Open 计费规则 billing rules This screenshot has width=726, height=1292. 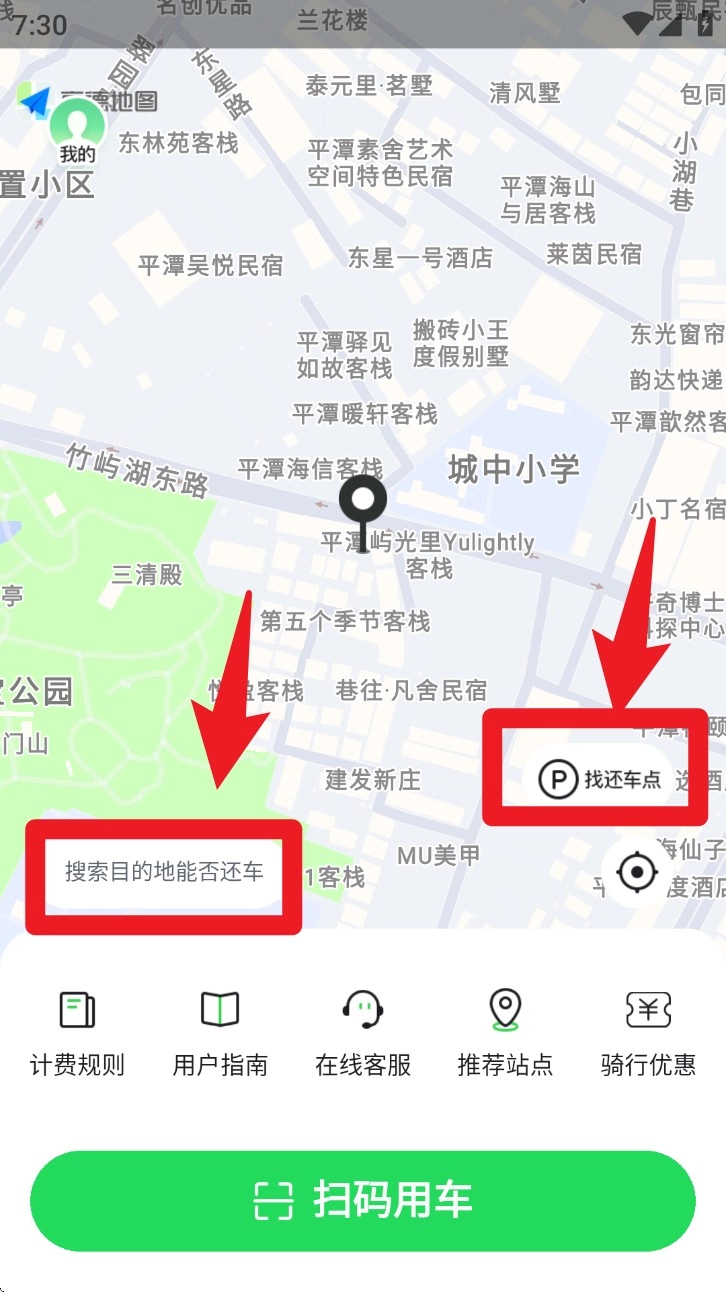coord(77,1032)
